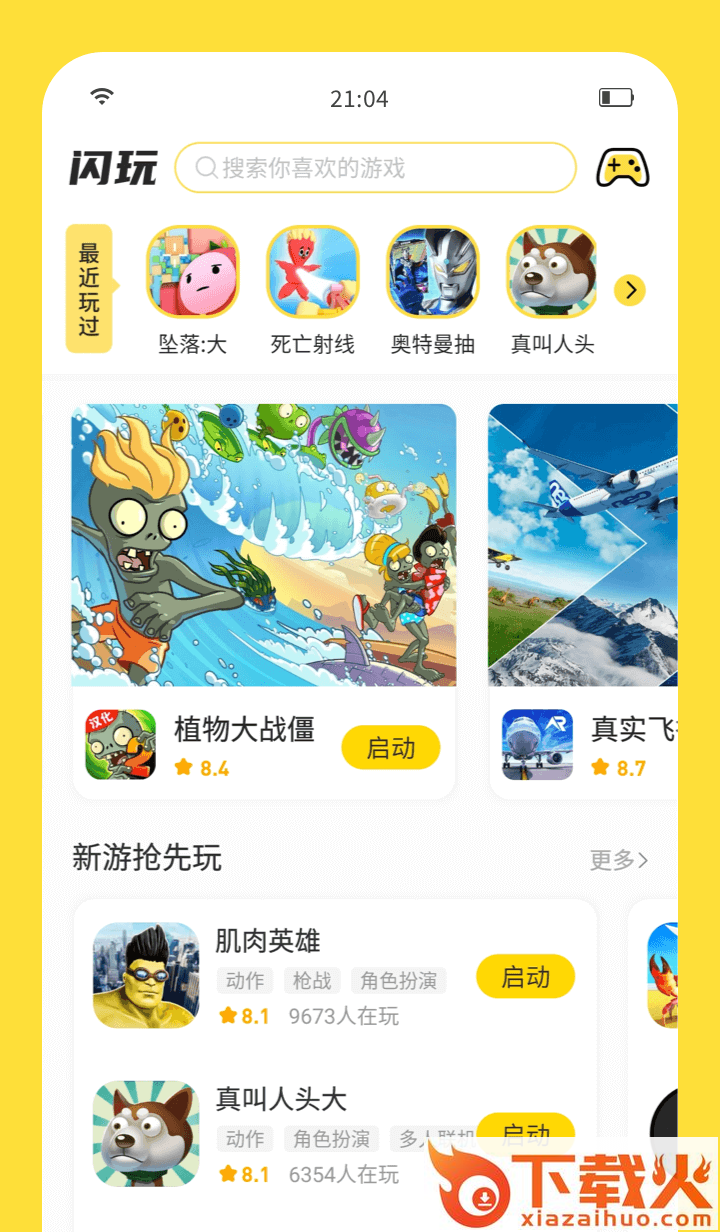The width and height of the screenshot is (720, 1232).
Task: Open the 肌肉英雄 game entry
Action: 267,942
